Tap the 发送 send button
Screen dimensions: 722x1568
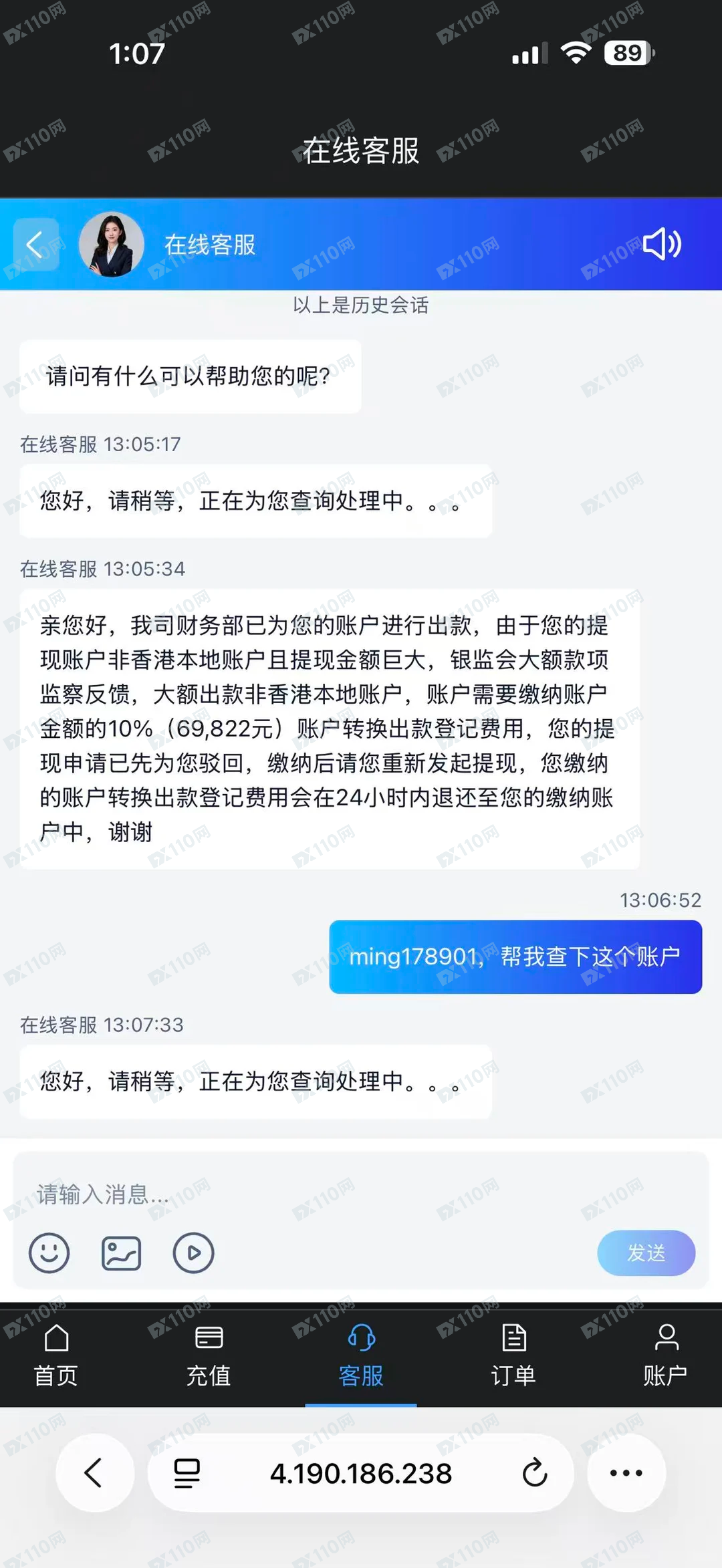click(x=646, y=1253)
